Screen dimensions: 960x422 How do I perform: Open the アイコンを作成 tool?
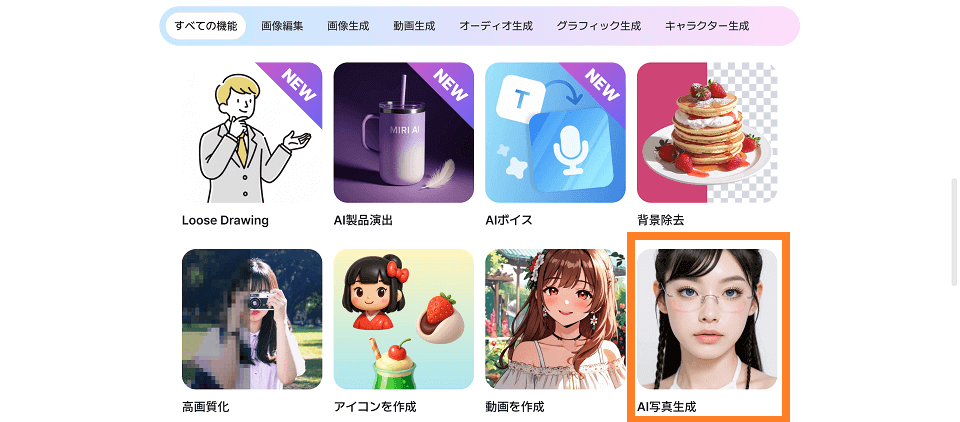(x=403, y=319)
